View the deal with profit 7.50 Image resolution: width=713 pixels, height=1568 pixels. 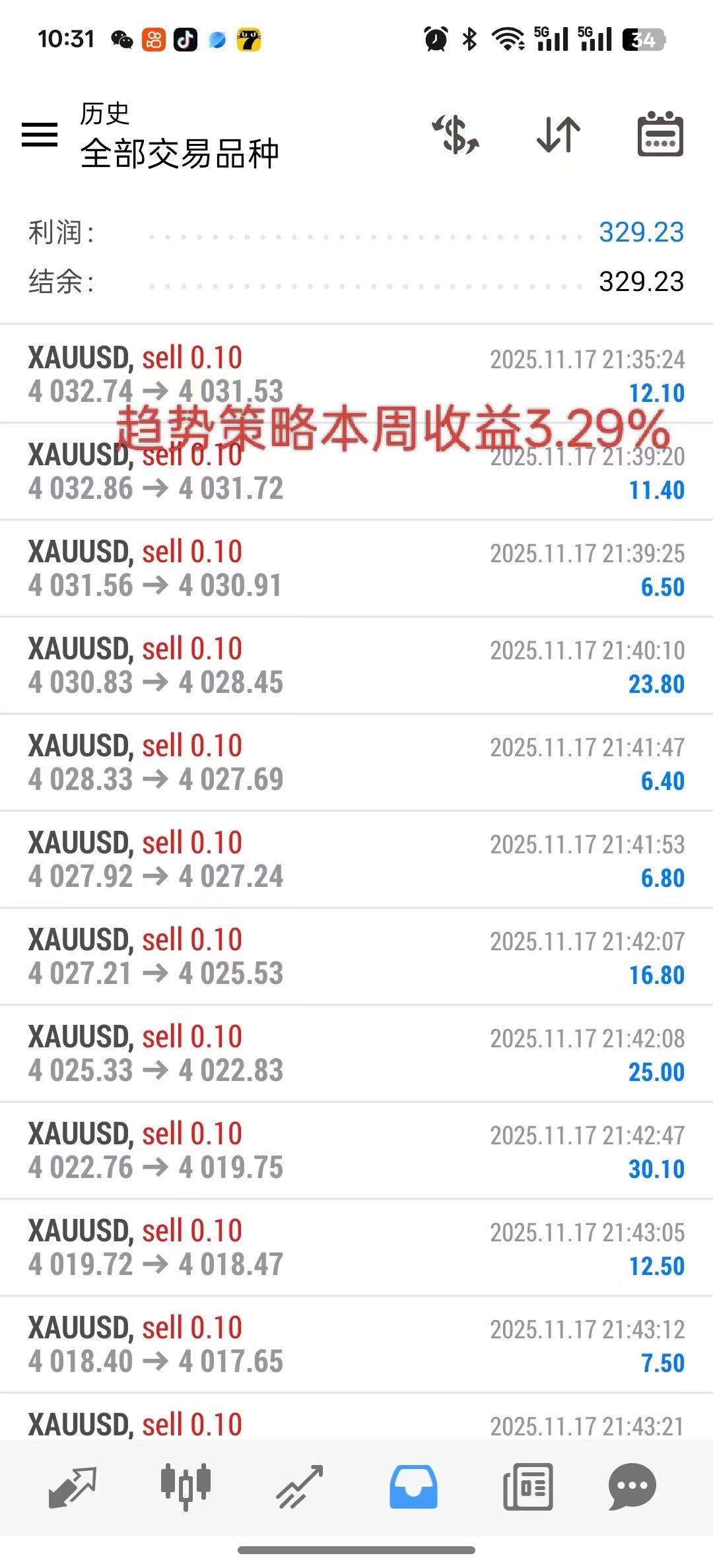(356, 1345)
